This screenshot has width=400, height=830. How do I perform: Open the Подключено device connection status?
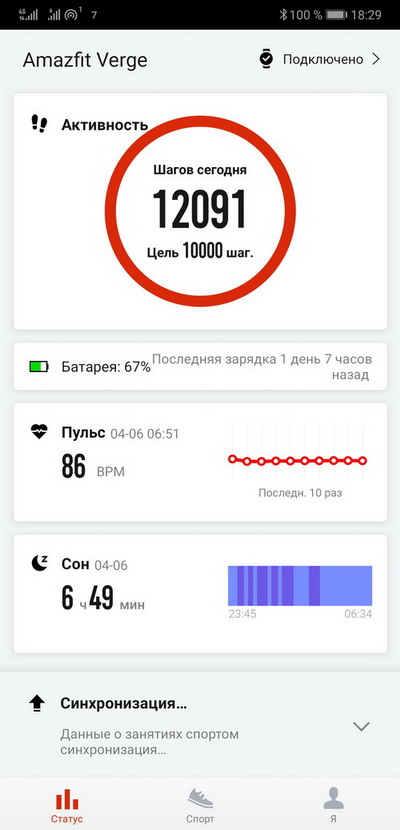coord(320,59)
